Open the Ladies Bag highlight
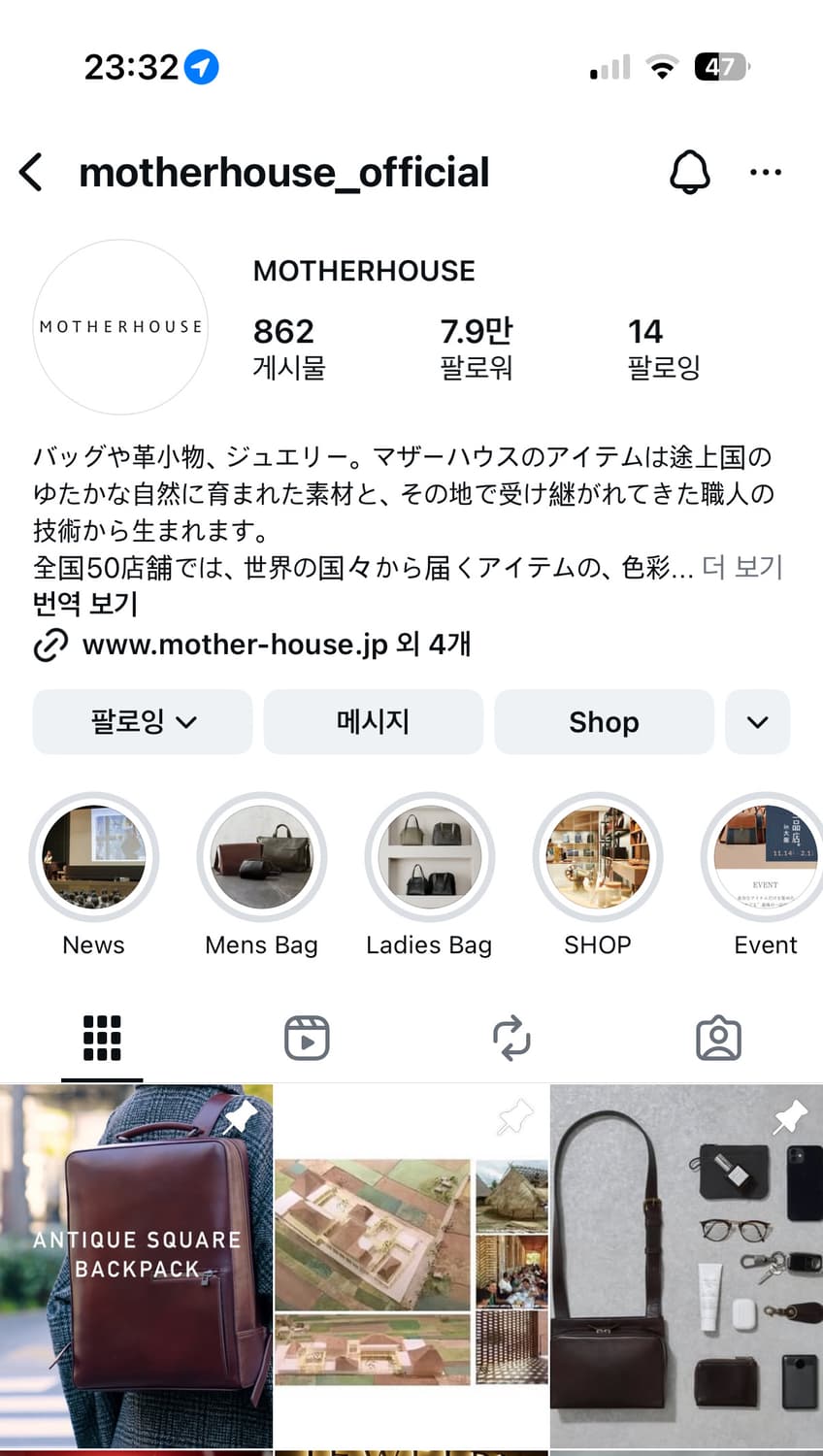 [429, 857]
